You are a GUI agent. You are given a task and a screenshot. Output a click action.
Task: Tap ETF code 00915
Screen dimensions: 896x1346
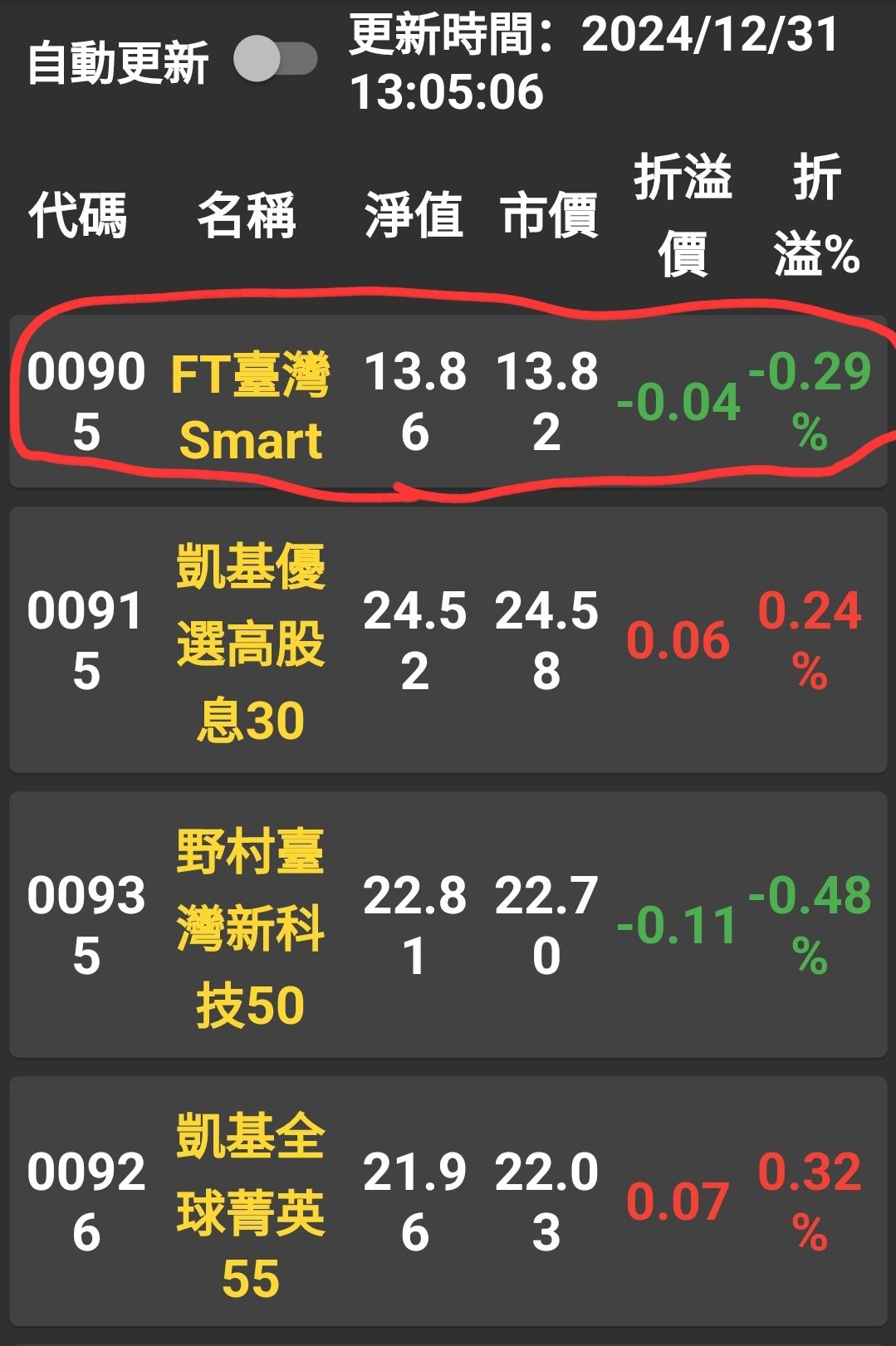(83, 639)
